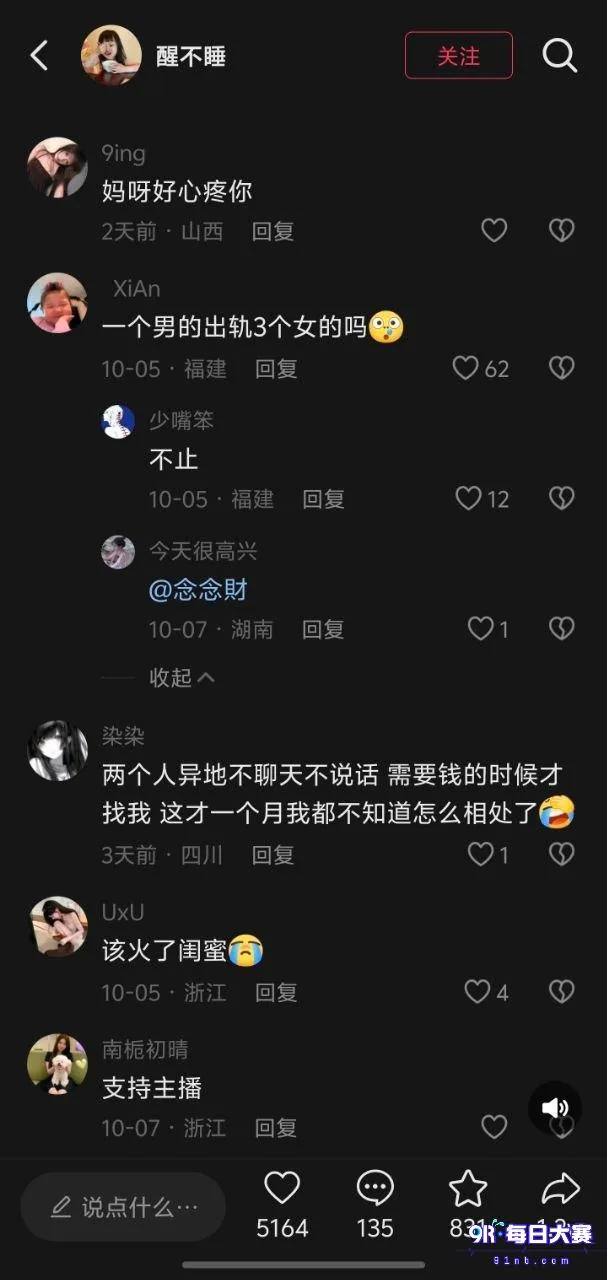Reply to 南栀初晴's comment 支持主播
This screenshot has width=607, height=1280.
276,1128
